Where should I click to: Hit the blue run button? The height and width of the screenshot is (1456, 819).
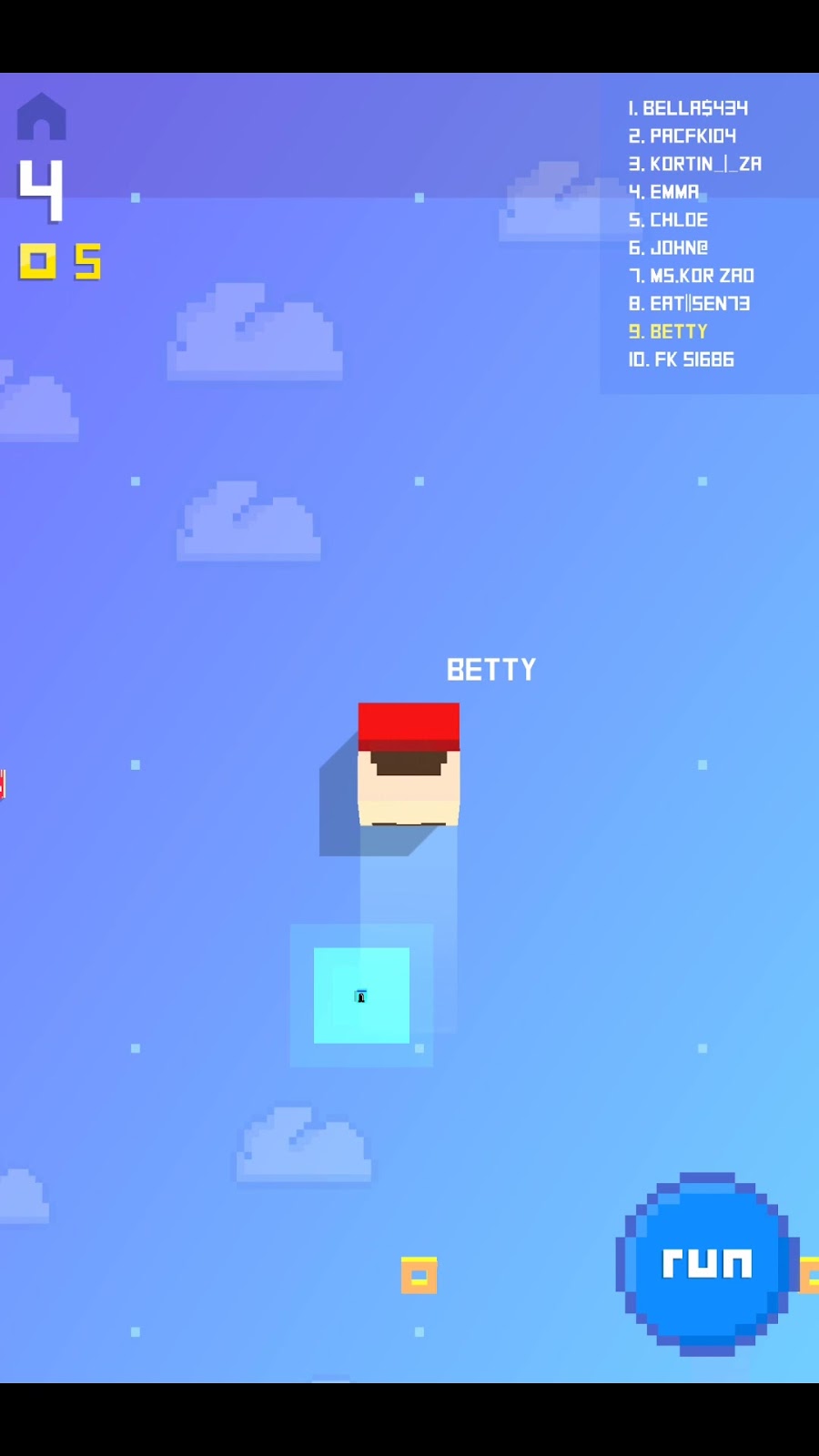point(707,1263)
